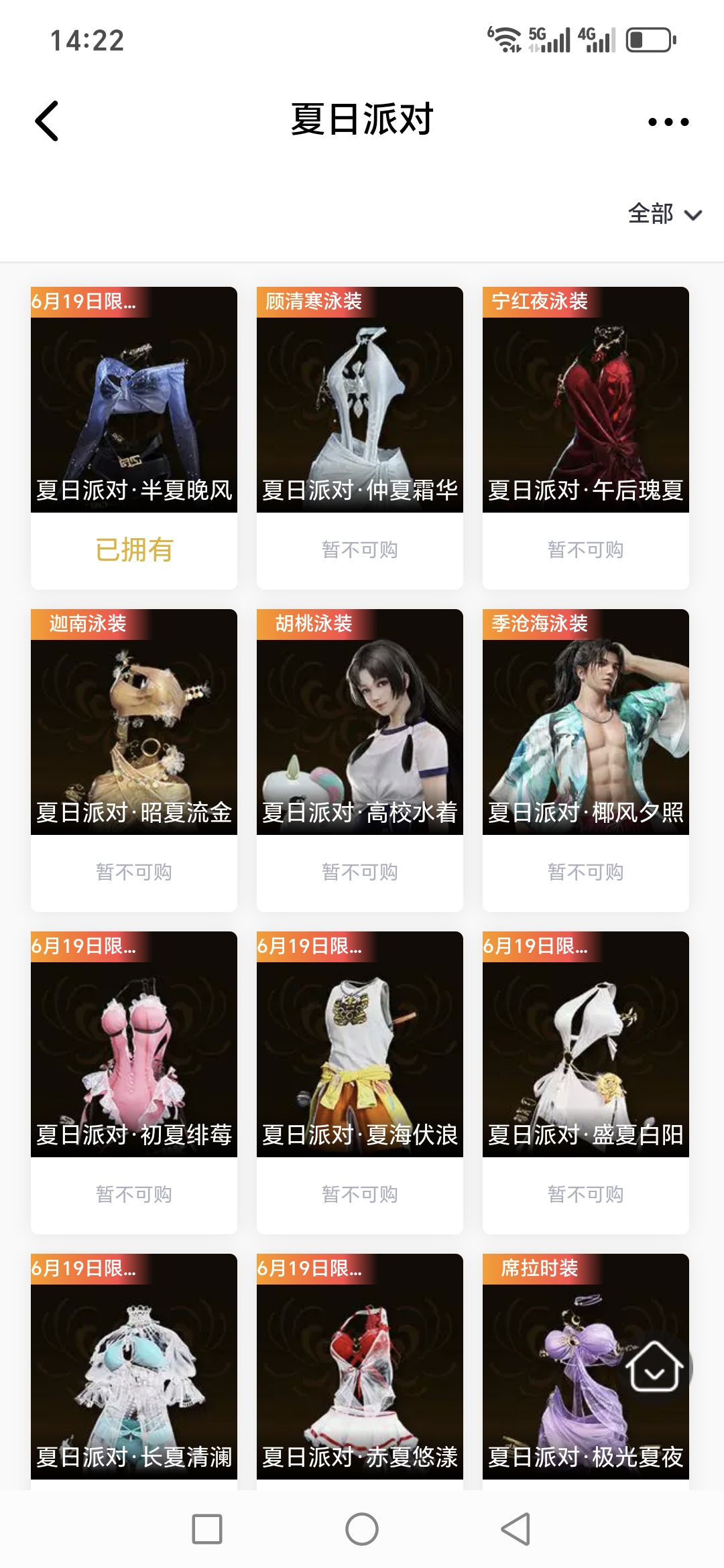Tap the system home button
724x1568 pixels.
(x=362, y=1529)
